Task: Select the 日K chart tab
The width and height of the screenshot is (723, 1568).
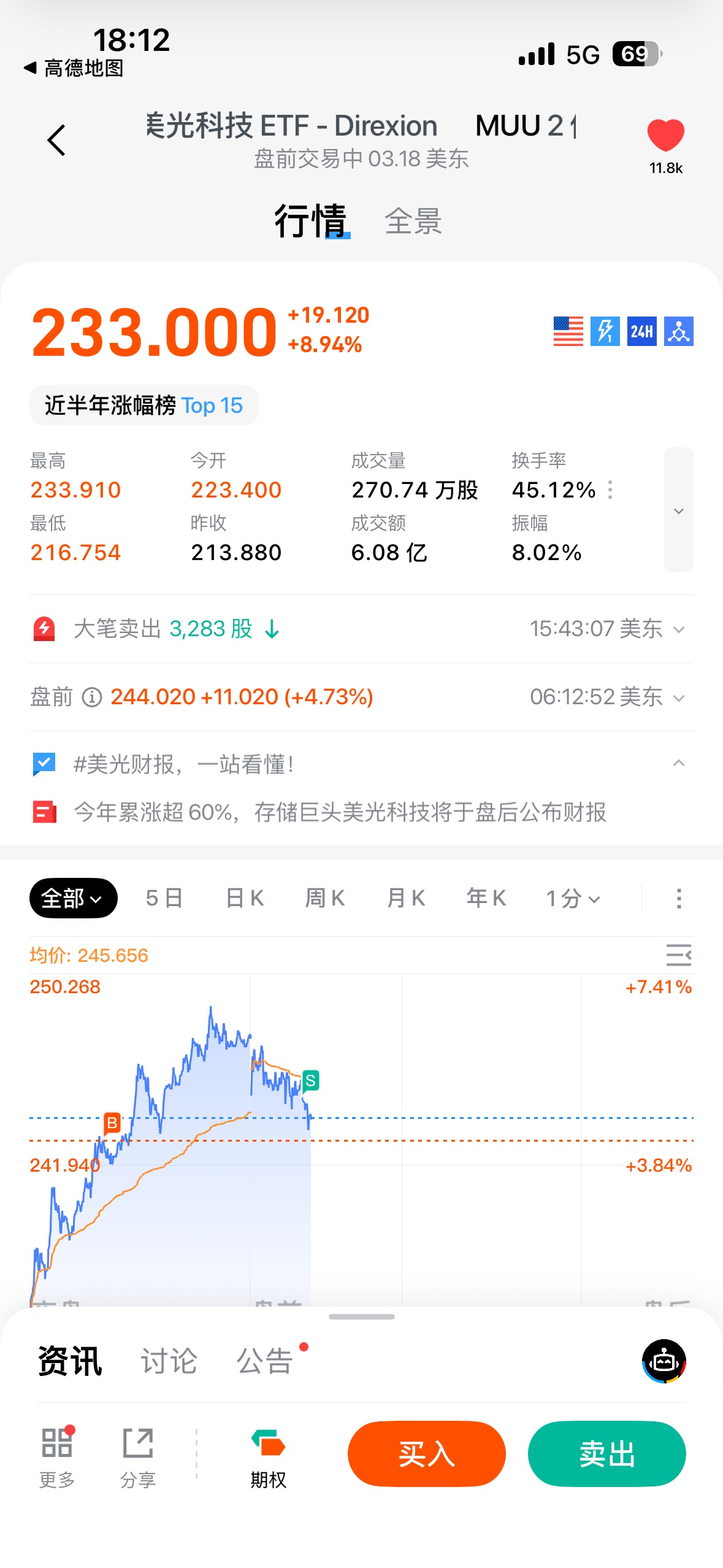Action: [245, 898]
